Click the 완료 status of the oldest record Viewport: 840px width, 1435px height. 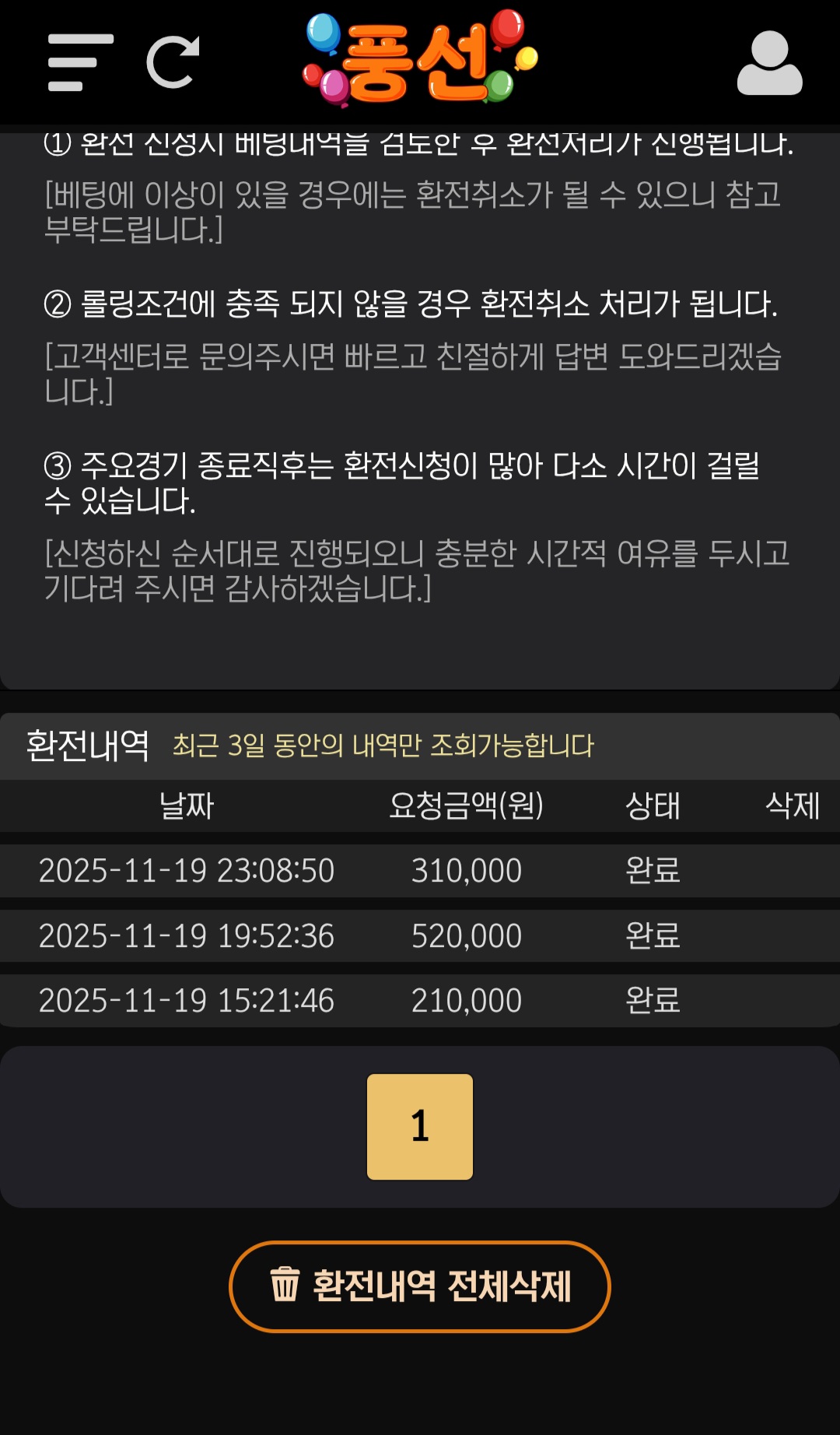[x=652, y=1001]
